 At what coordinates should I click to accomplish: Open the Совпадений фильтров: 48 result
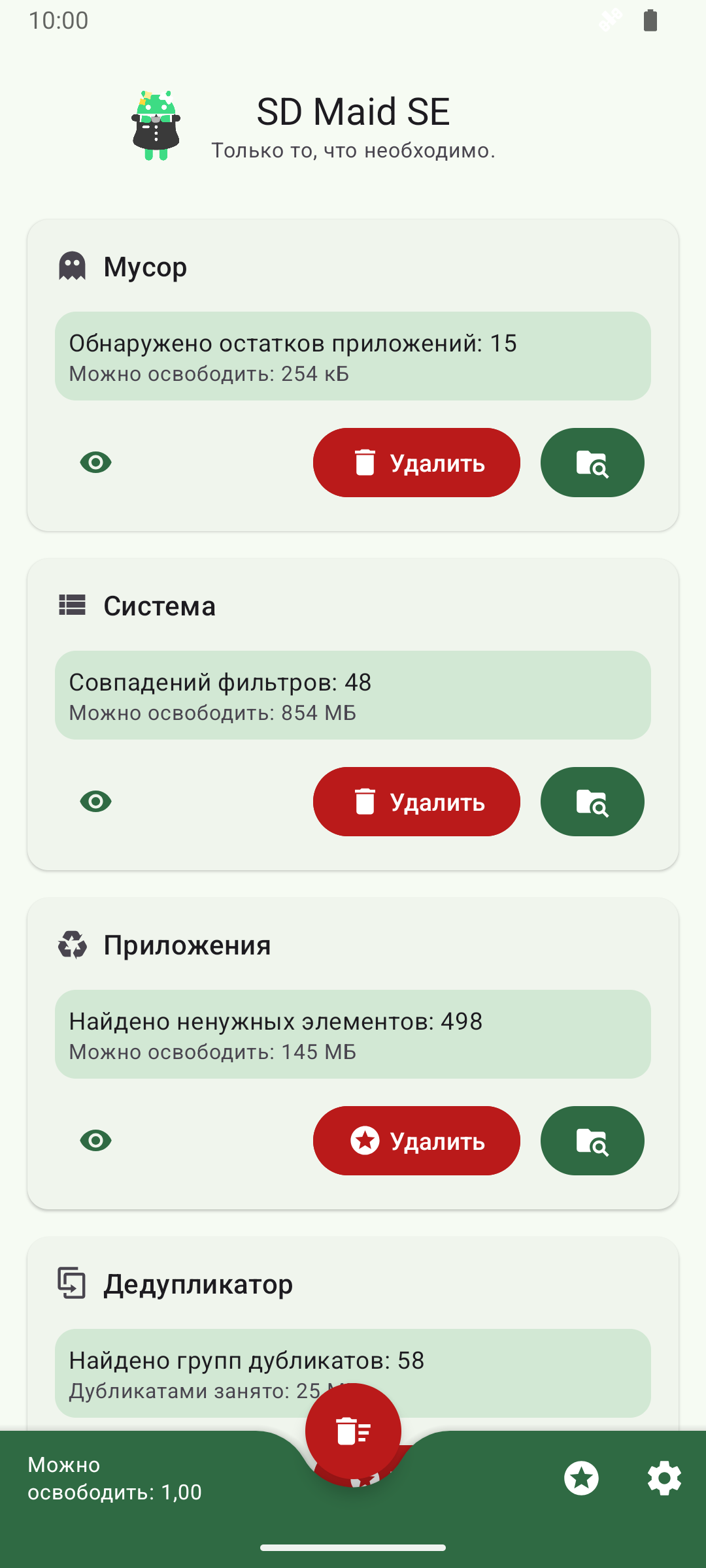point(352,695)
